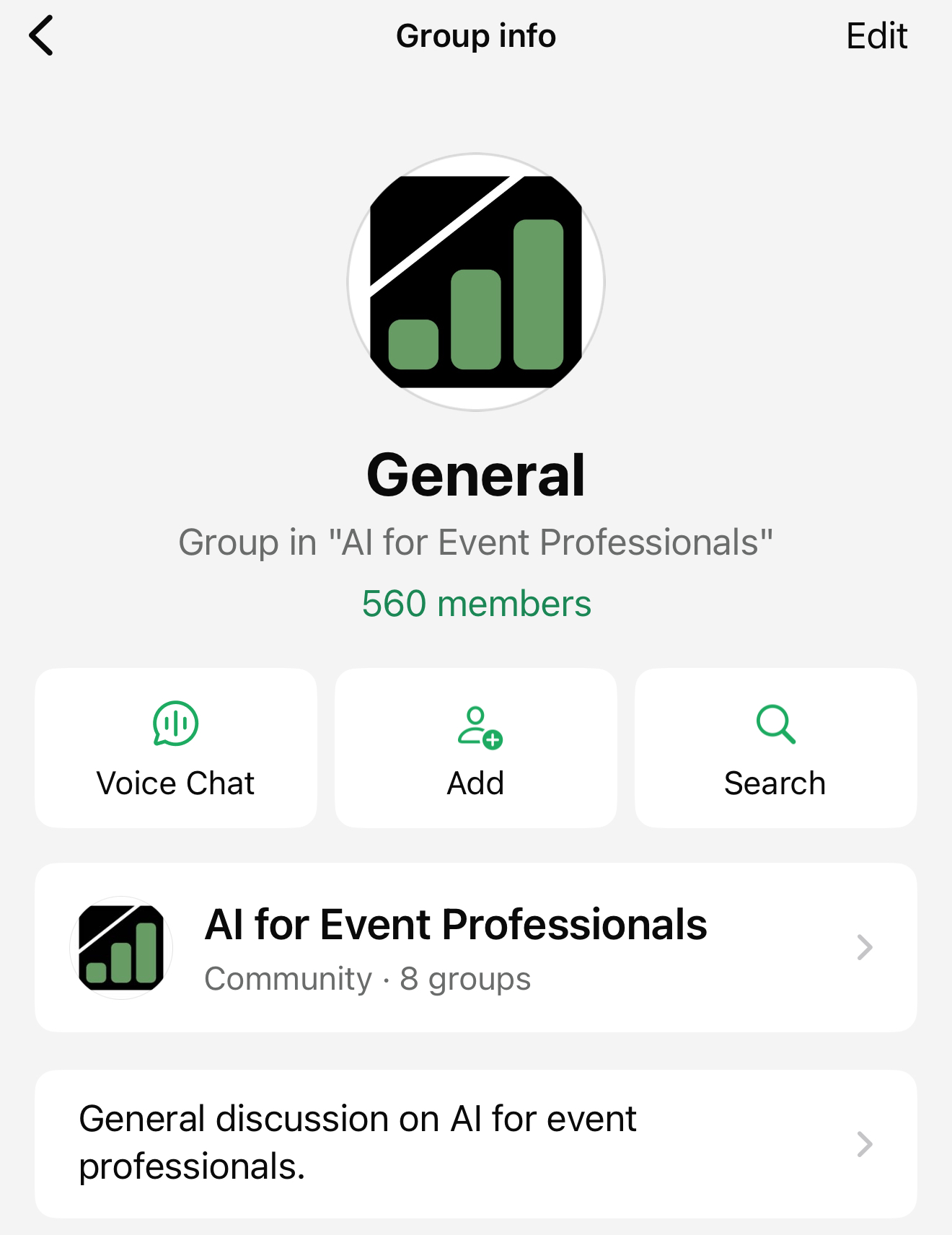Open the general discussion description card
Screen dimensions: 952x1235
tap(476, 1145)
